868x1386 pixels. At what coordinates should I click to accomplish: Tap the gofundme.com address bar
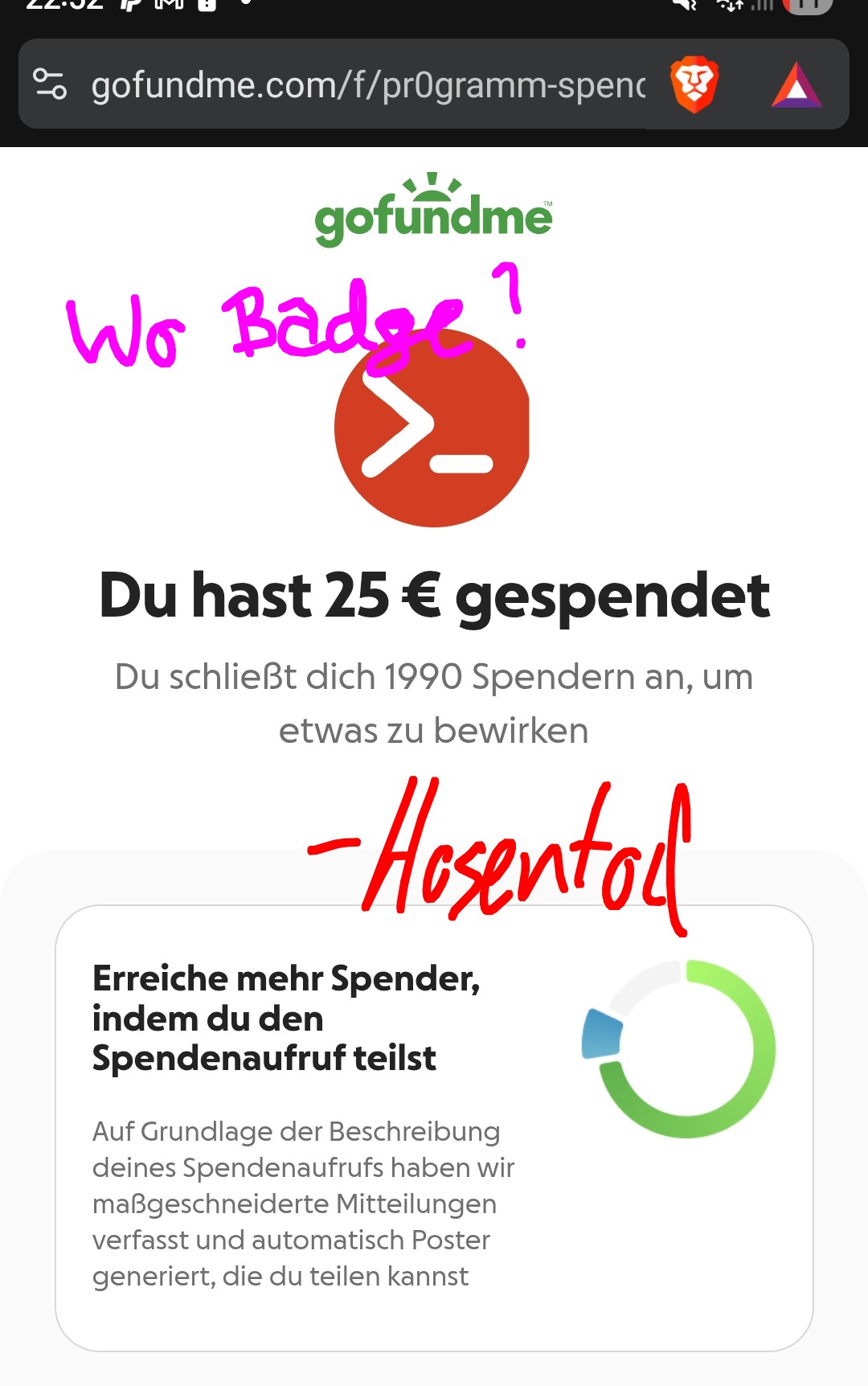pyautogui.click(x=367, y=85)
